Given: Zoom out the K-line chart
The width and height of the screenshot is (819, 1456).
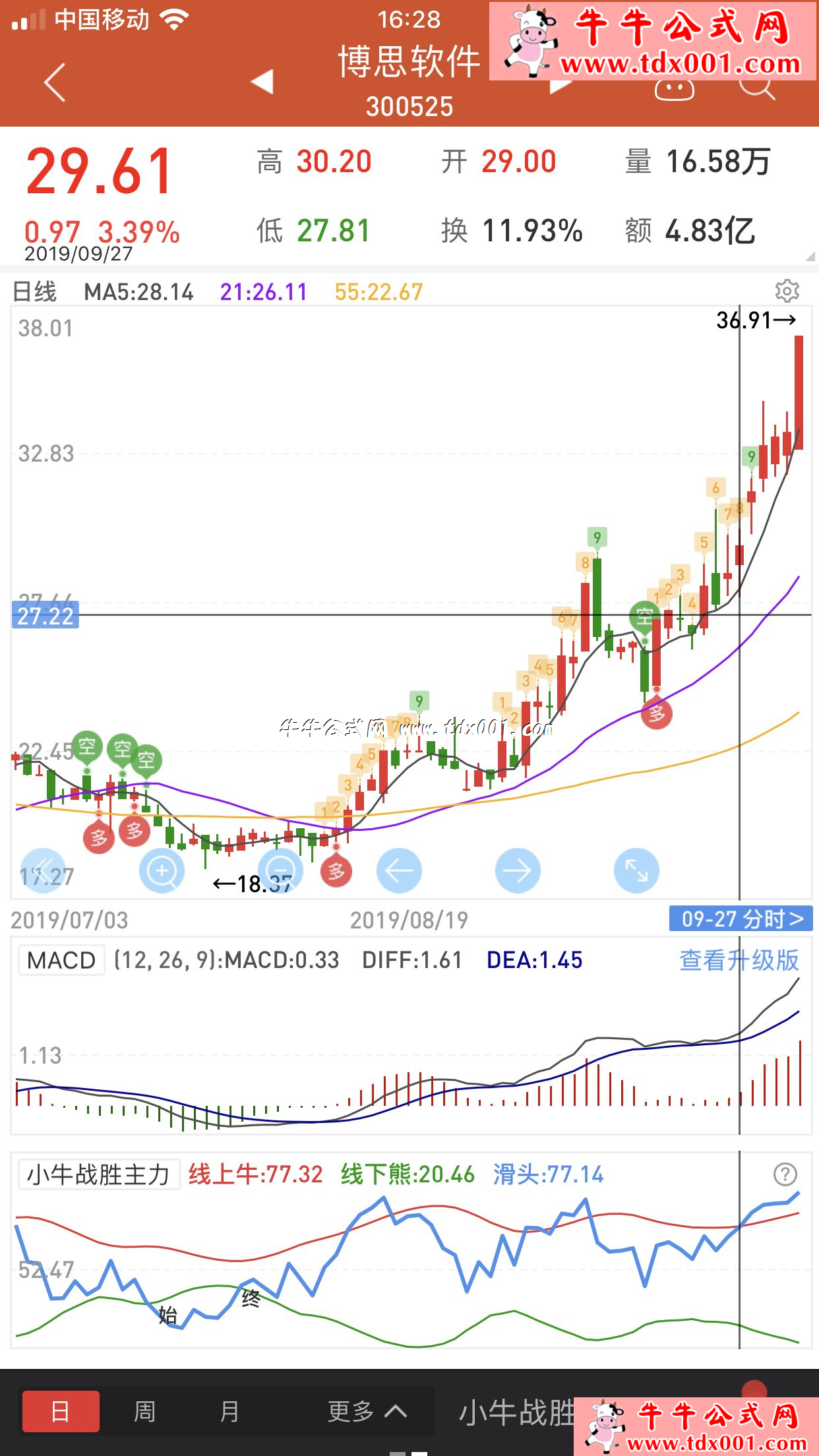Looking at the screenshot, I should click(x=281, y=870).
